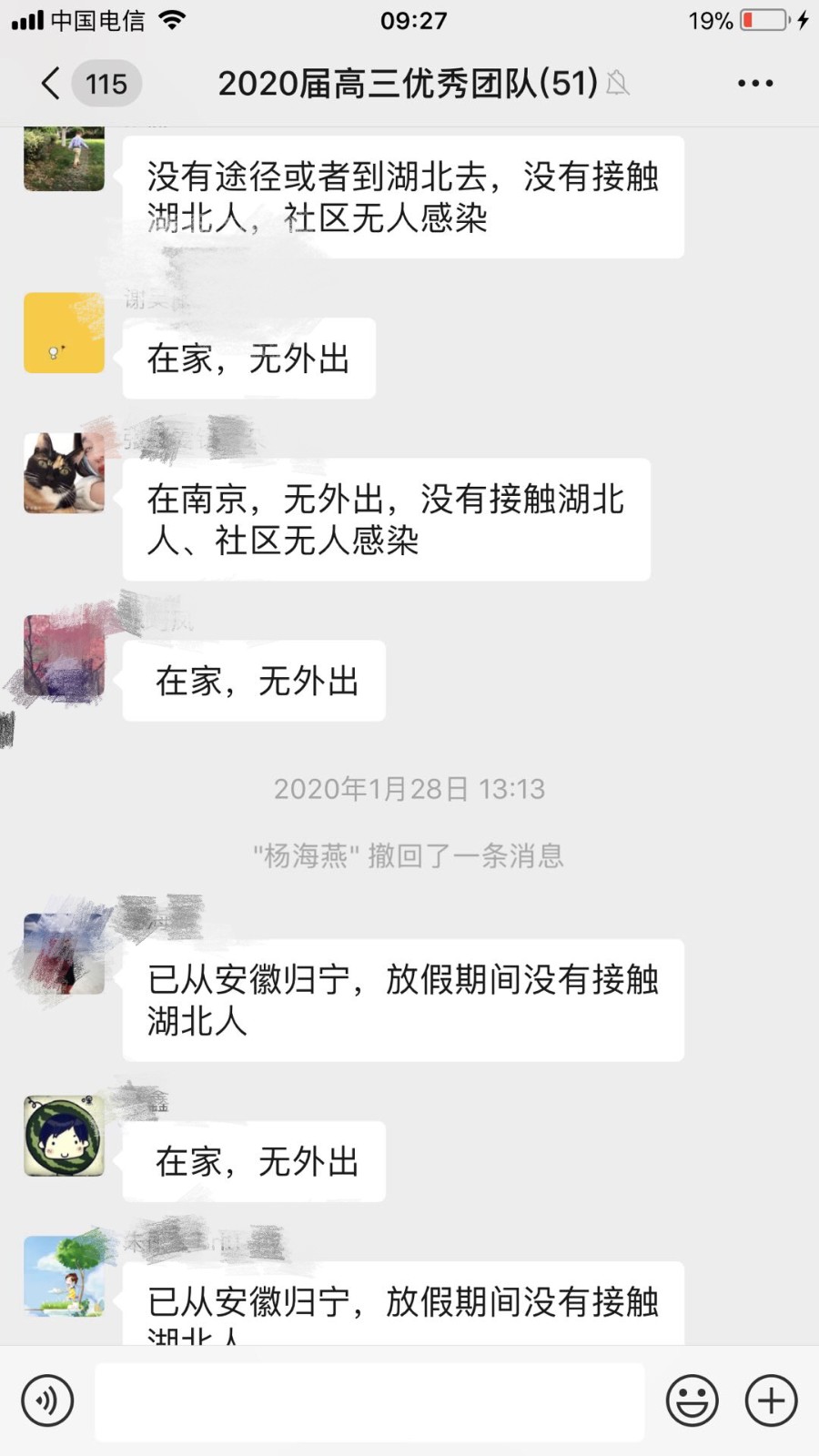Open the plus attachments menu
Image resolution: width=819 pixels, height=1456 pixels.
(772, 1400)
